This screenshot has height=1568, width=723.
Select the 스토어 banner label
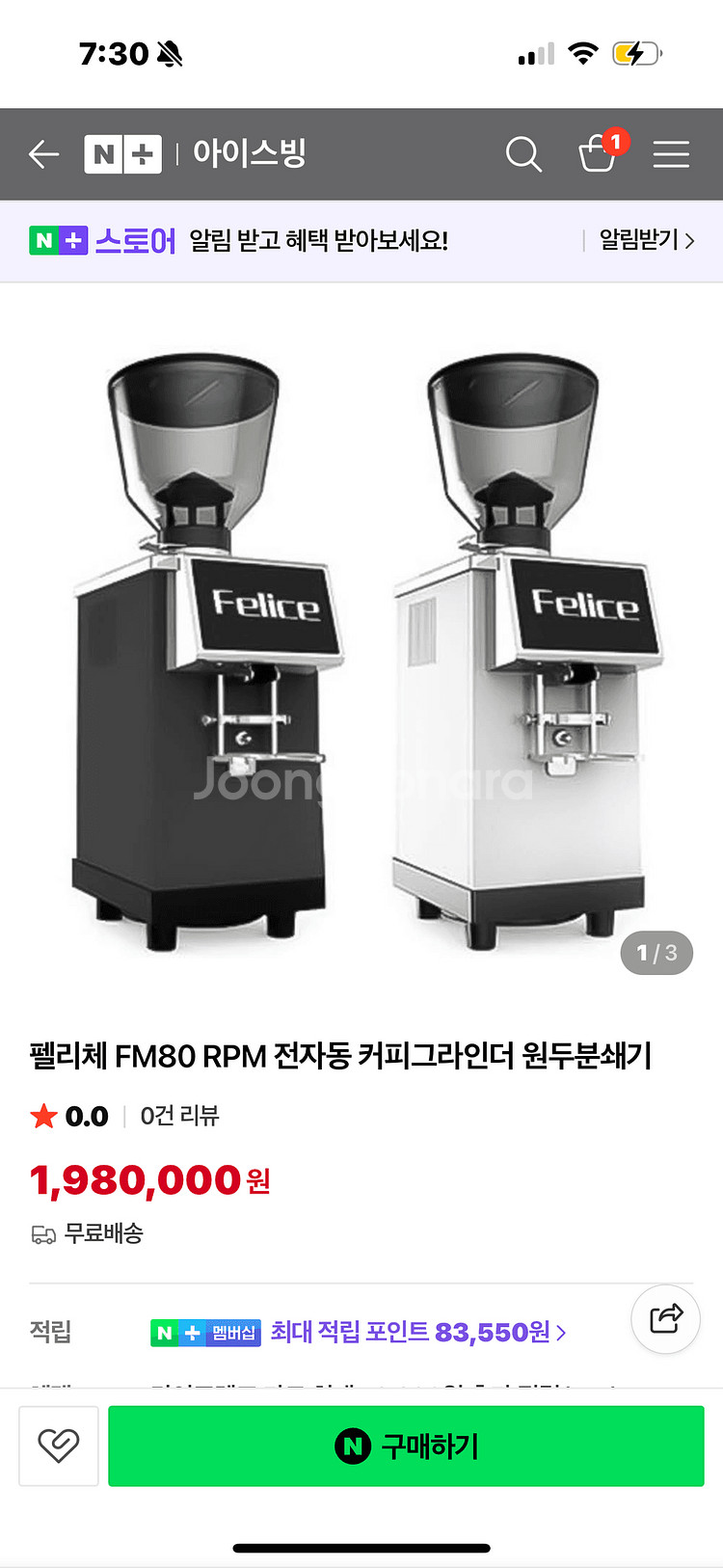[x=138, y=241]
